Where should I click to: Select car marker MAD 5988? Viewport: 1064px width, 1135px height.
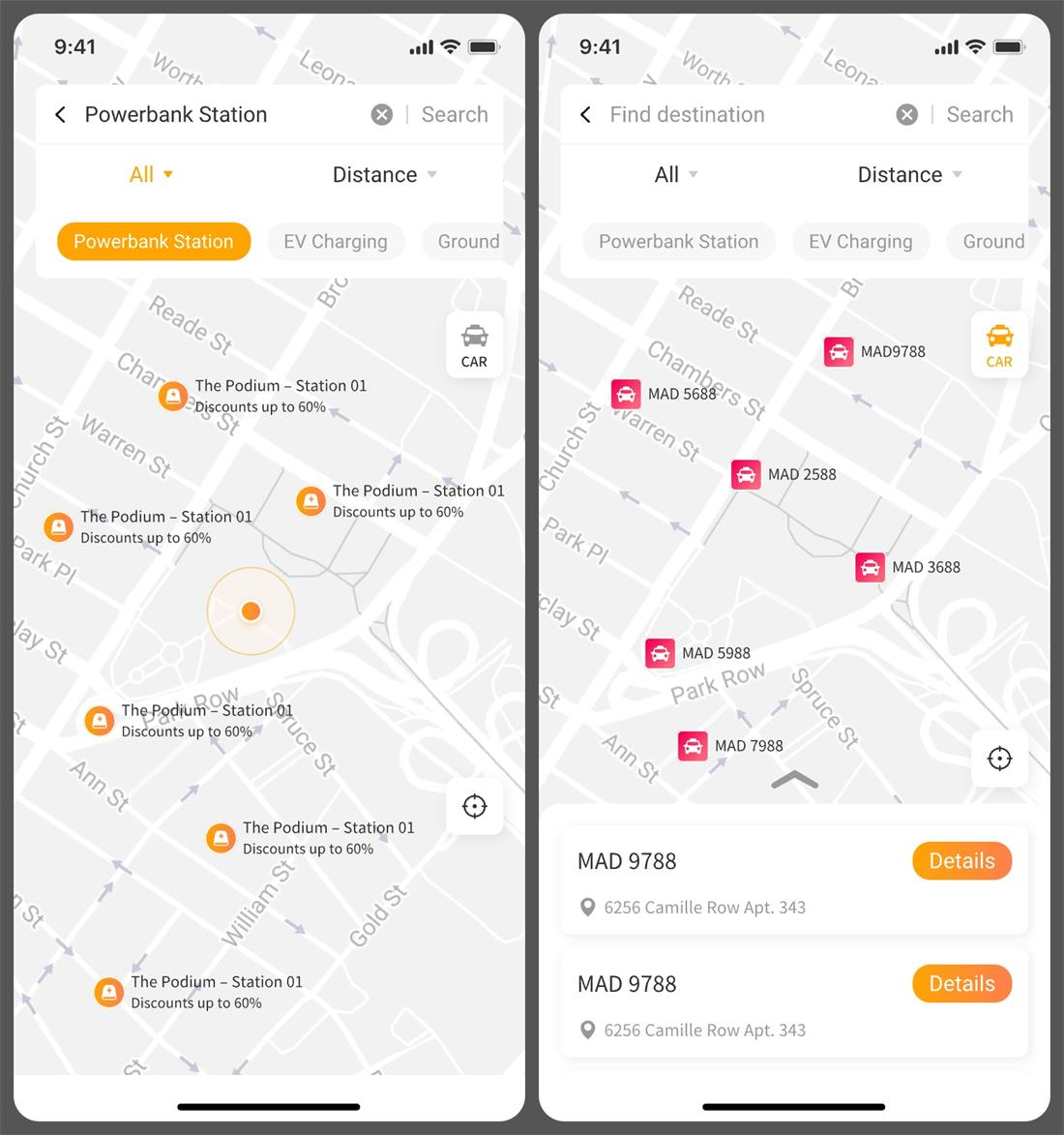point(660,653)
